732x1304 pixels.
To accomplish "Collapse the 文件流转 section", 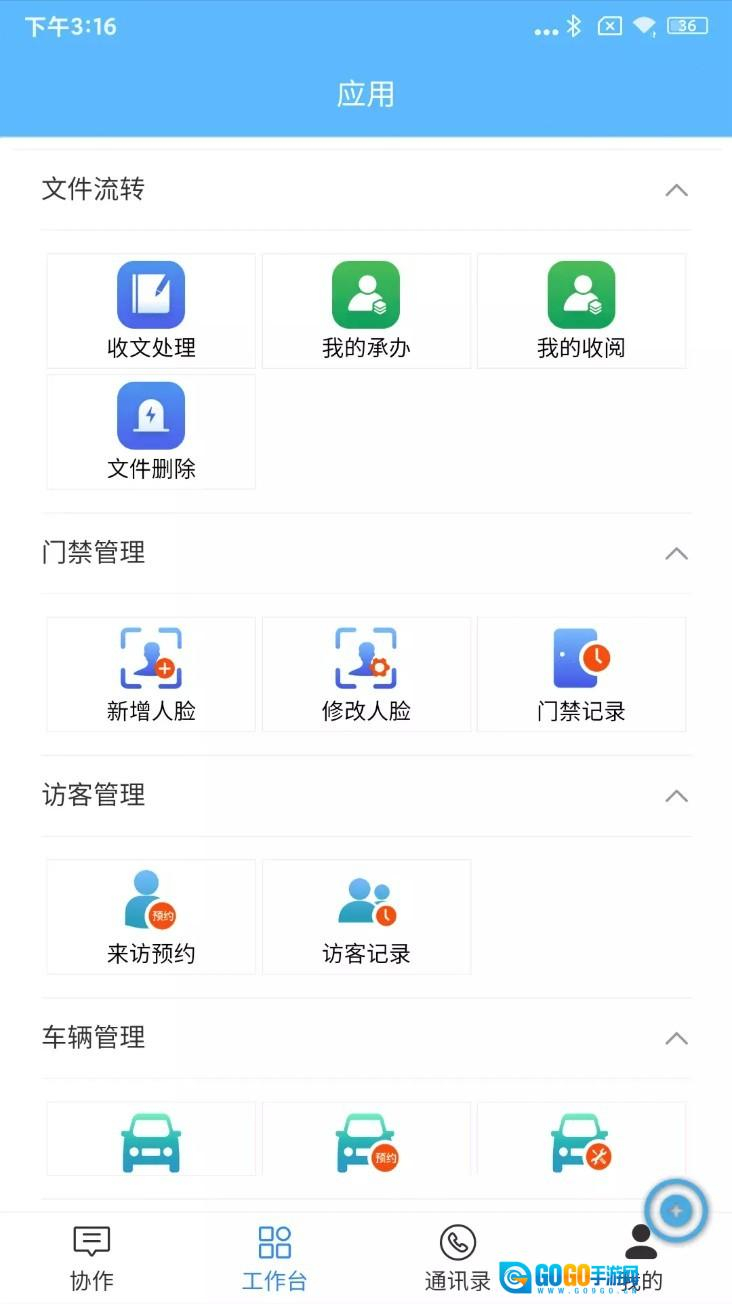I will pos(677,190).
